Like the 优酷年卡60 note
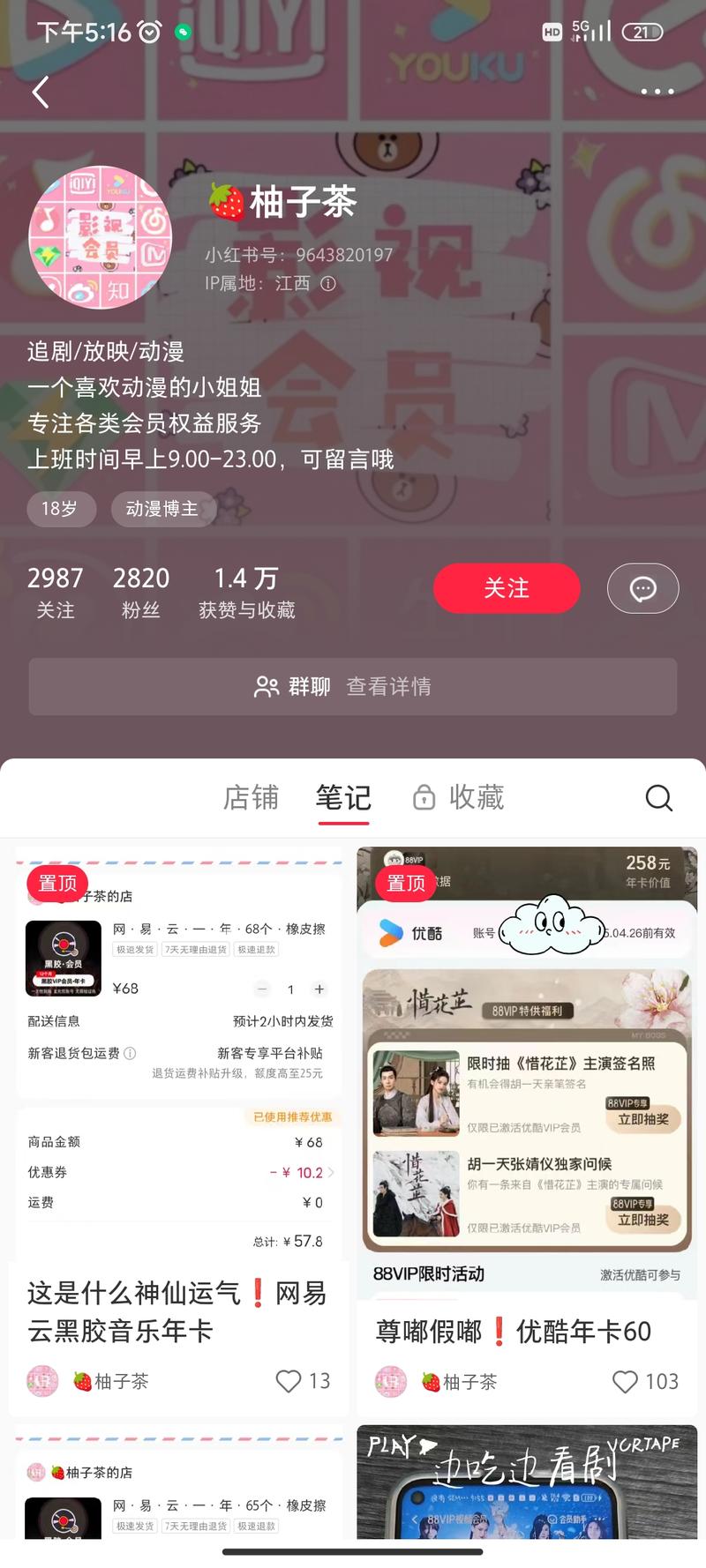 pos(625,1381)
